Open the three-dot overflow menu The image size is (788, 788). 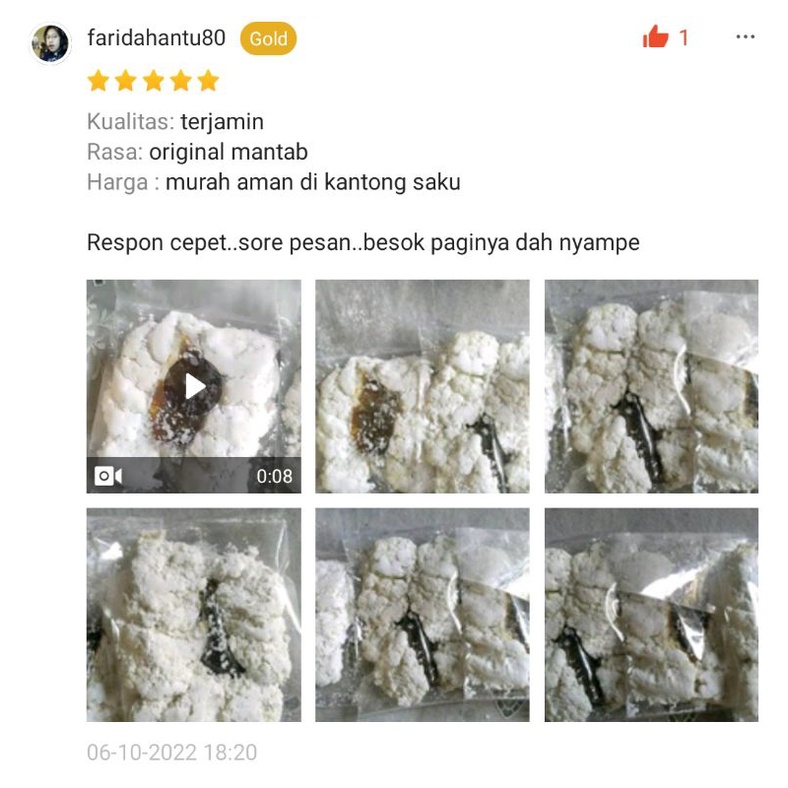point(745,37)
